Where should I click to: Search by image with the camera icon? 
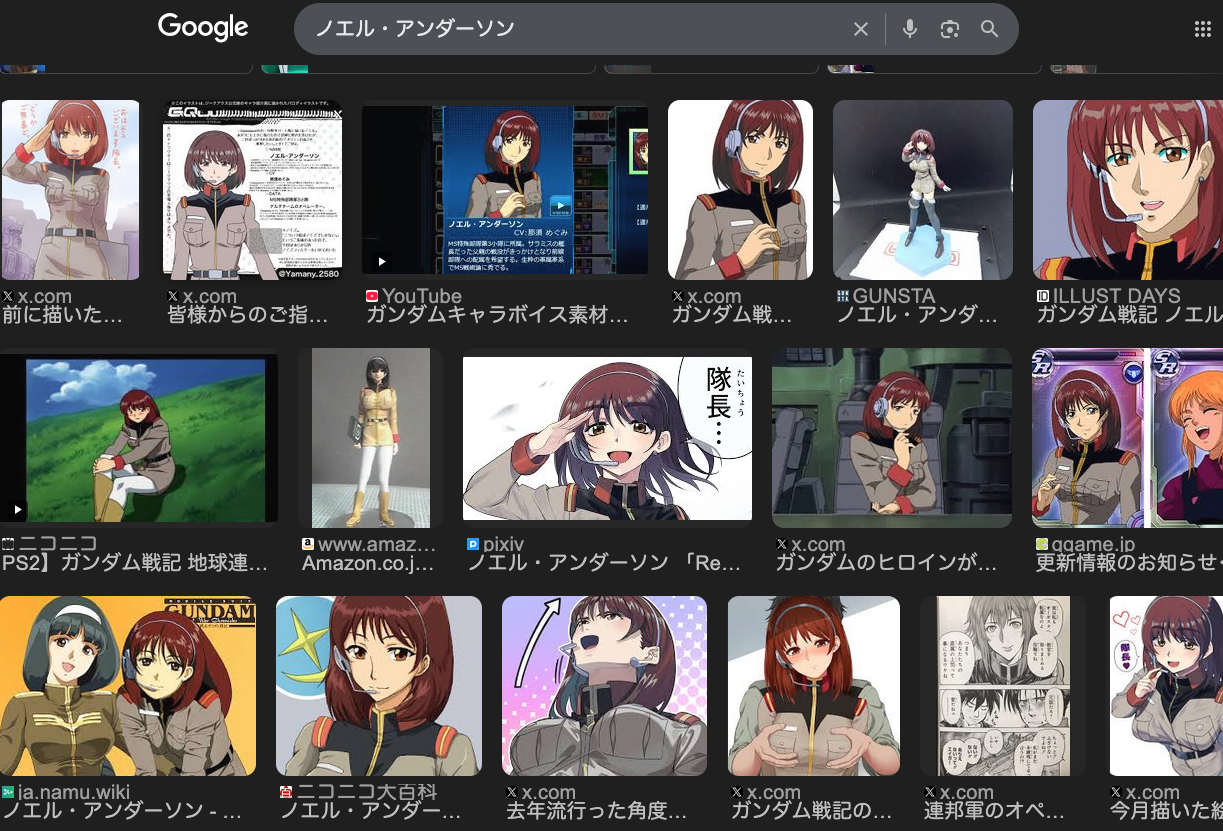(x=949, y=29)
